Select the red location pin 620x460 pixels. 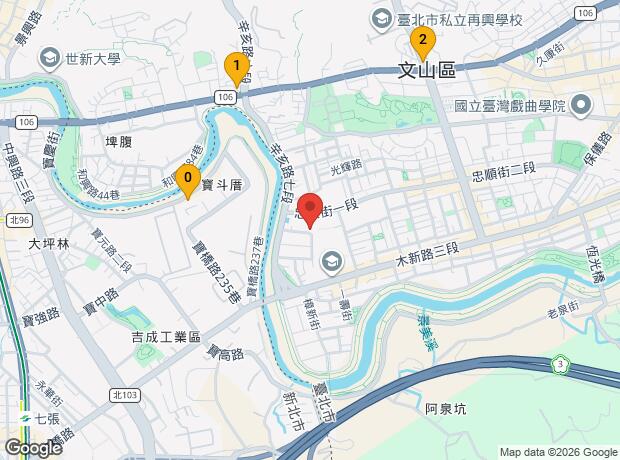[x=310, y=210]
